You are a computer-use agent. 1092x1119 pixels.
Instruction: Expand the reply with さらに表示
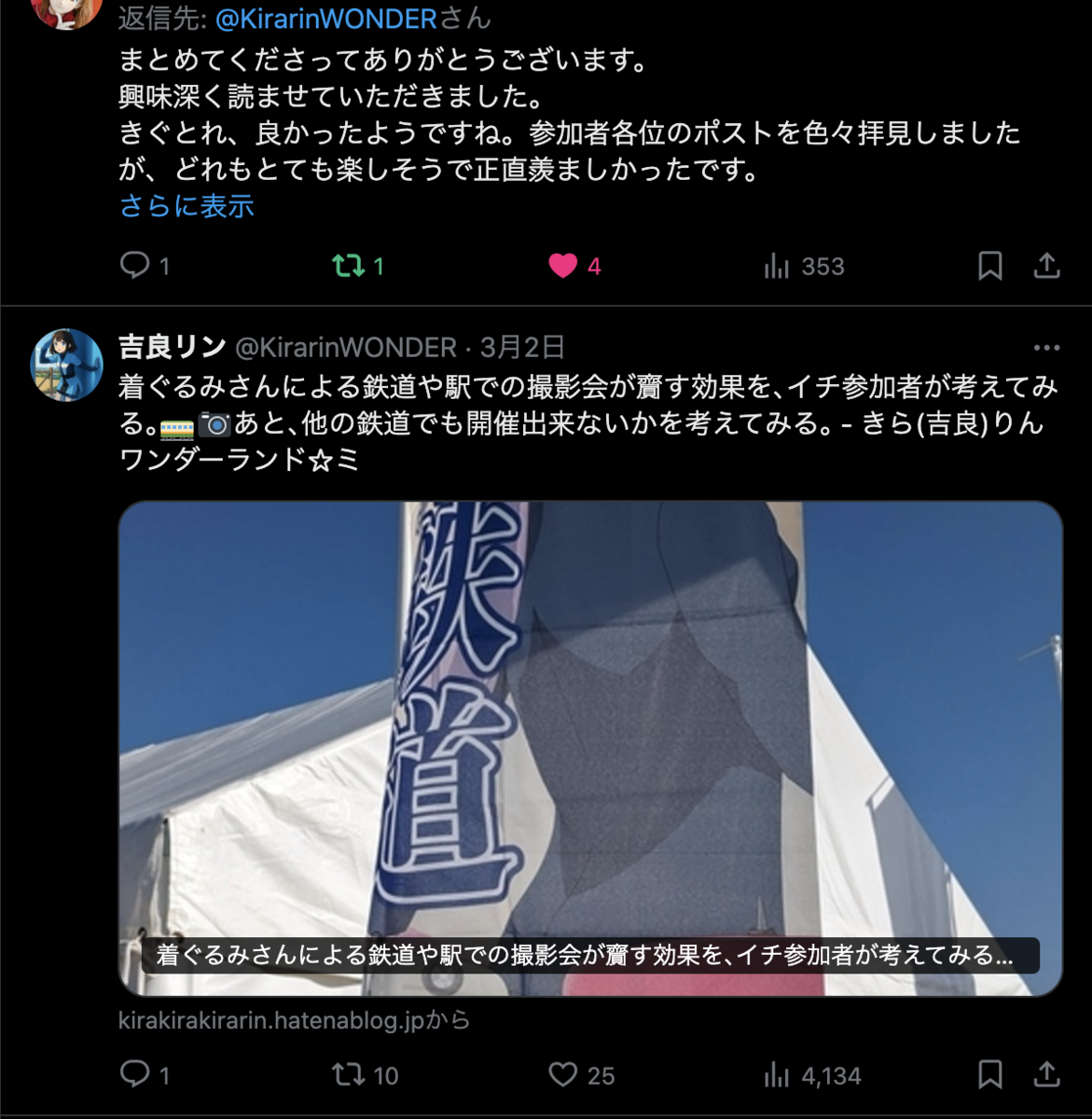[x=187, y=206]
